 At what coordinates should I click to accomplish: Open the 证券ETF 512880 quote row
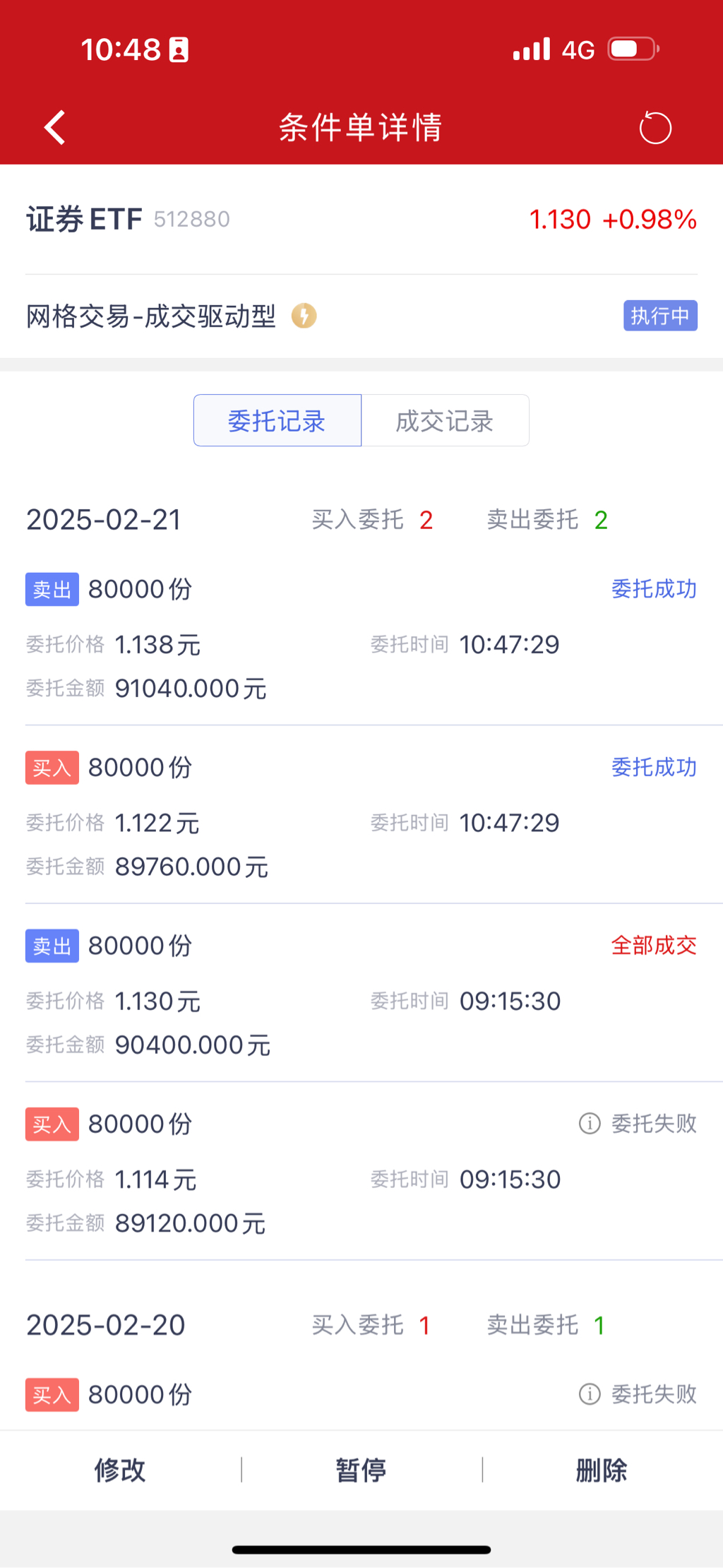pos(361,220)
